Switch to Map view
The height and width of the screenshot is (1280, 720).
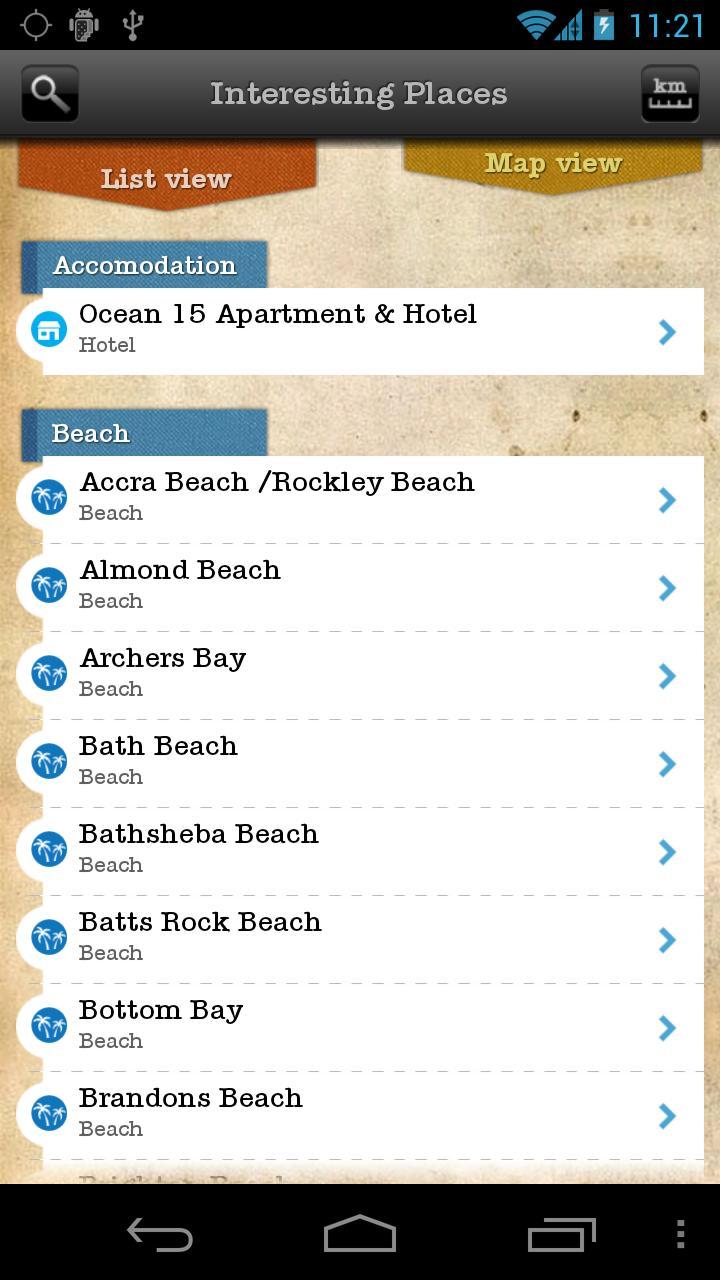coord(552,163)
